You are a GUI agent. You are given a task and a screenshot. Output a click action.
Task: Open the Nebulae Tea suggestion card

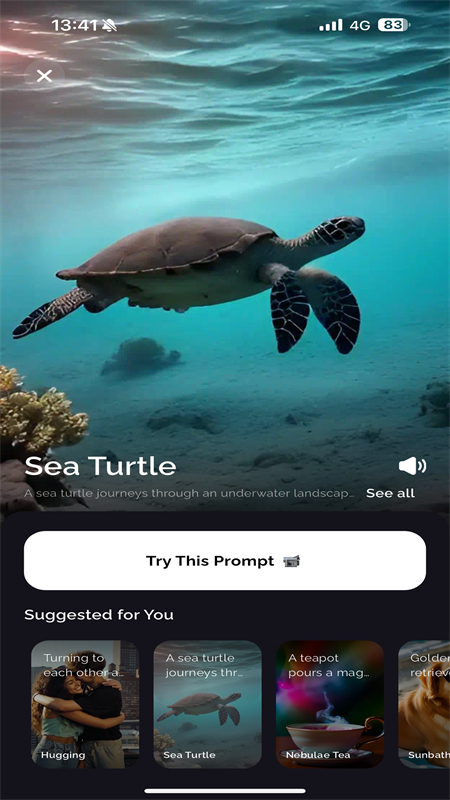(330, 704)
